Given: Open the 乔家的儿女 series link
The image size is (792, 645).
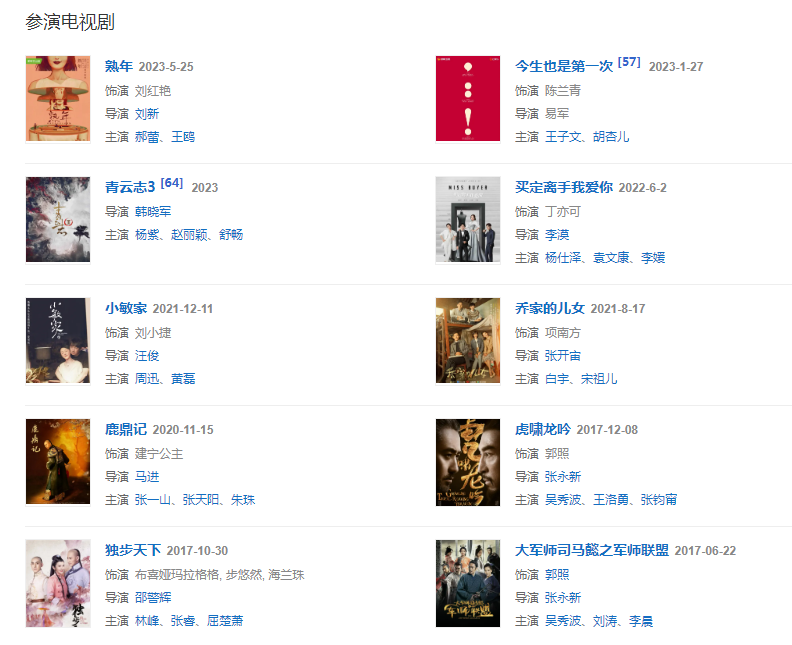Looking at the screenshot, I should tap(549, 309).
